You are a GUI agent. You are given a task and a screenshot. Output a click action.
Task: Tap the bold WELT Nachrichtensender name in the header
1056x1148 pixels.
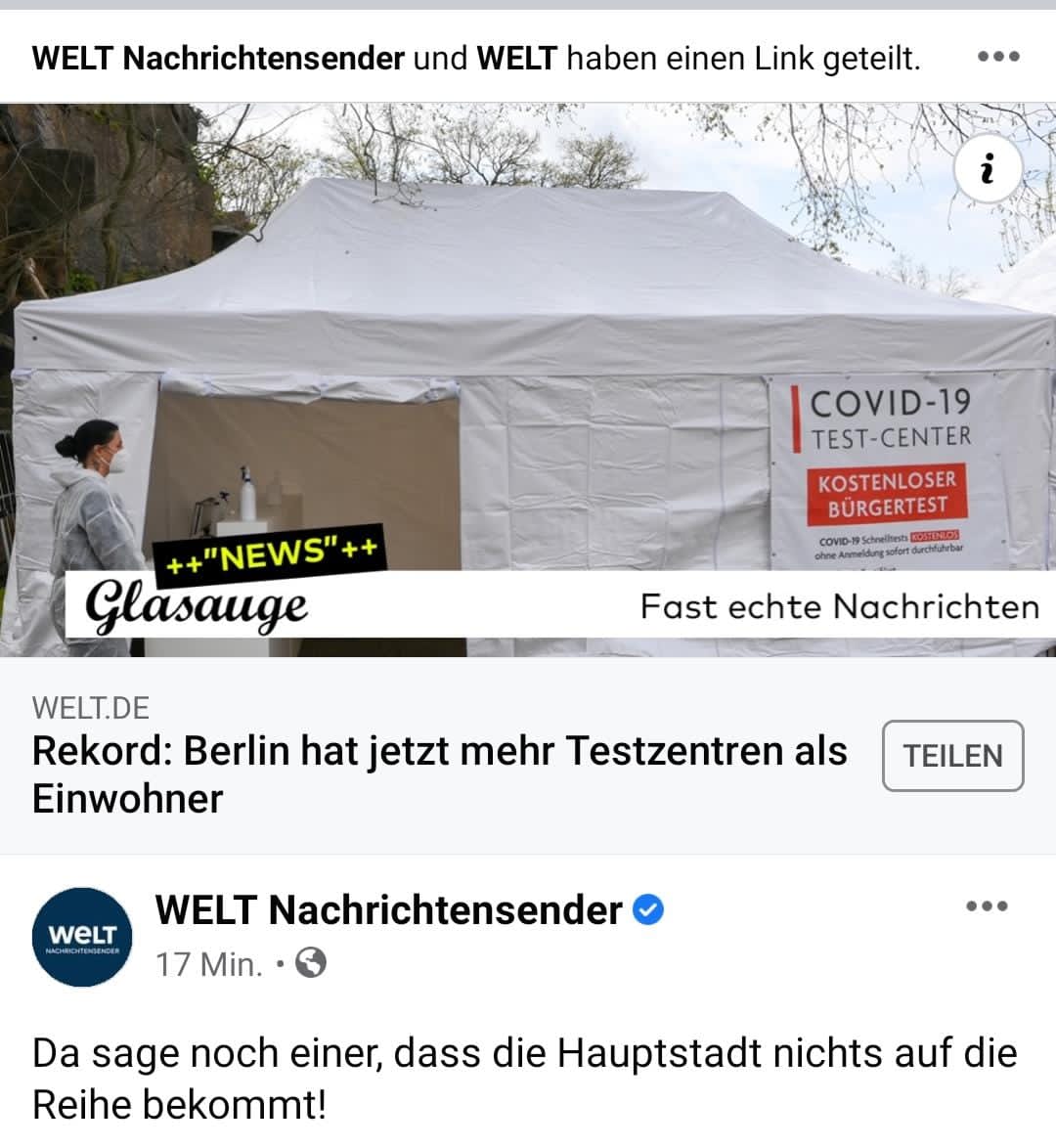coord(218,59)
